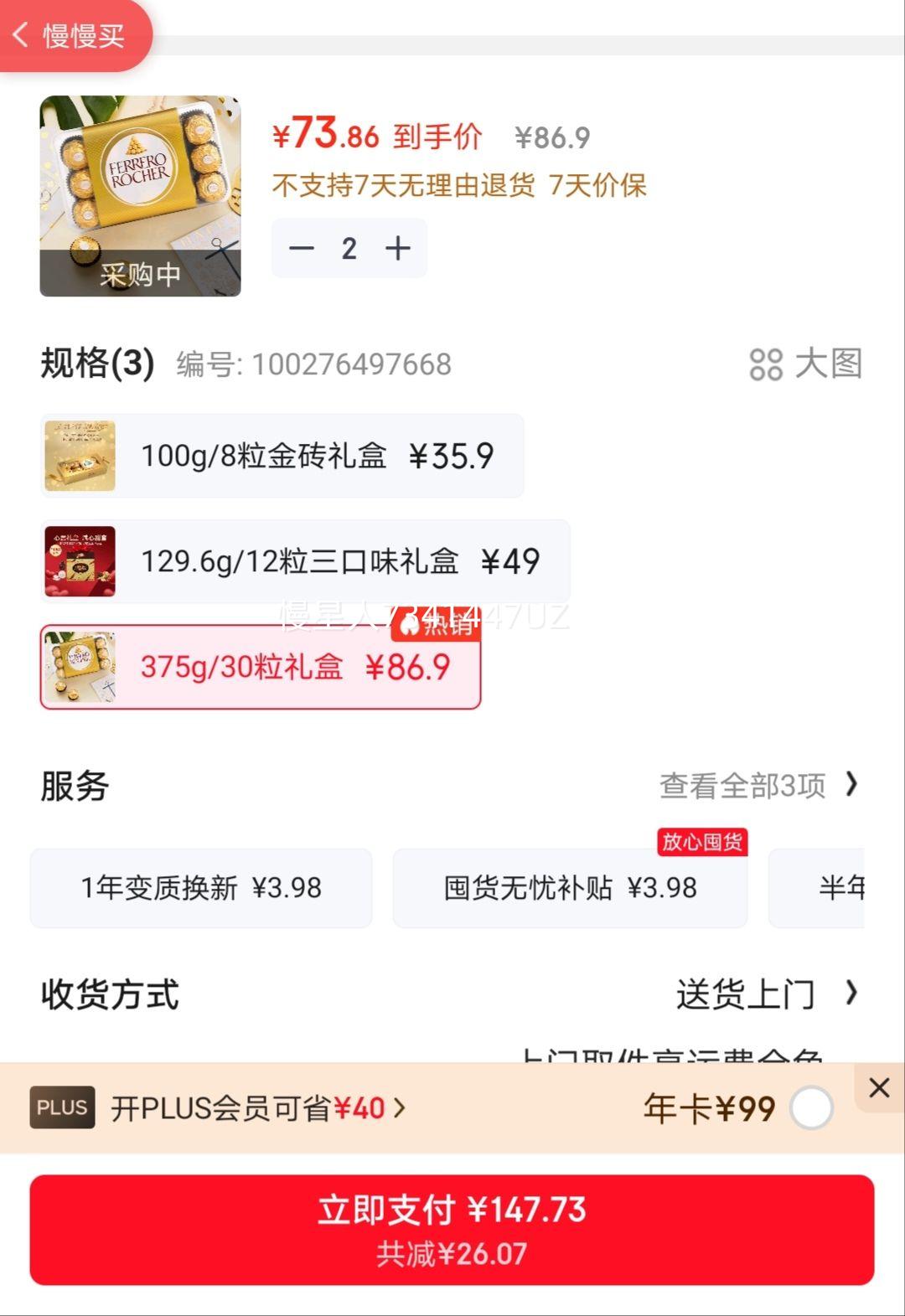Viewport: 905px width, 1316px height.
Task: Dismiss the PLUS banner with the X
Action: pyautogui.click(x=879, y=1086)
